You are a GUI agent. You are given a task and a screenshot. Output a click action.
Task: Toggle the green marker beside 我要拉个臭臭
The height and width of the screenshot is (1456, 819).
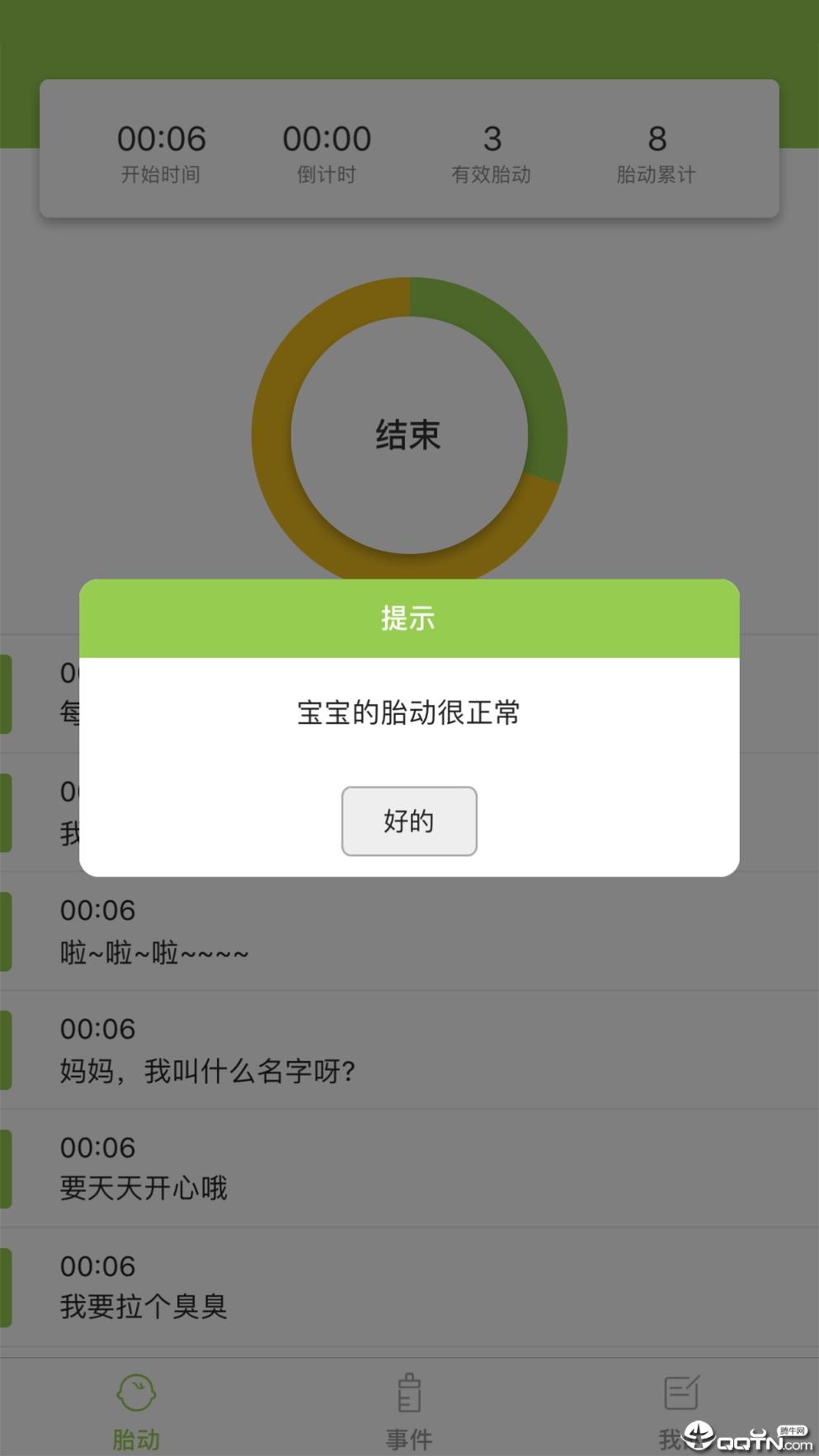(5, 1286)
